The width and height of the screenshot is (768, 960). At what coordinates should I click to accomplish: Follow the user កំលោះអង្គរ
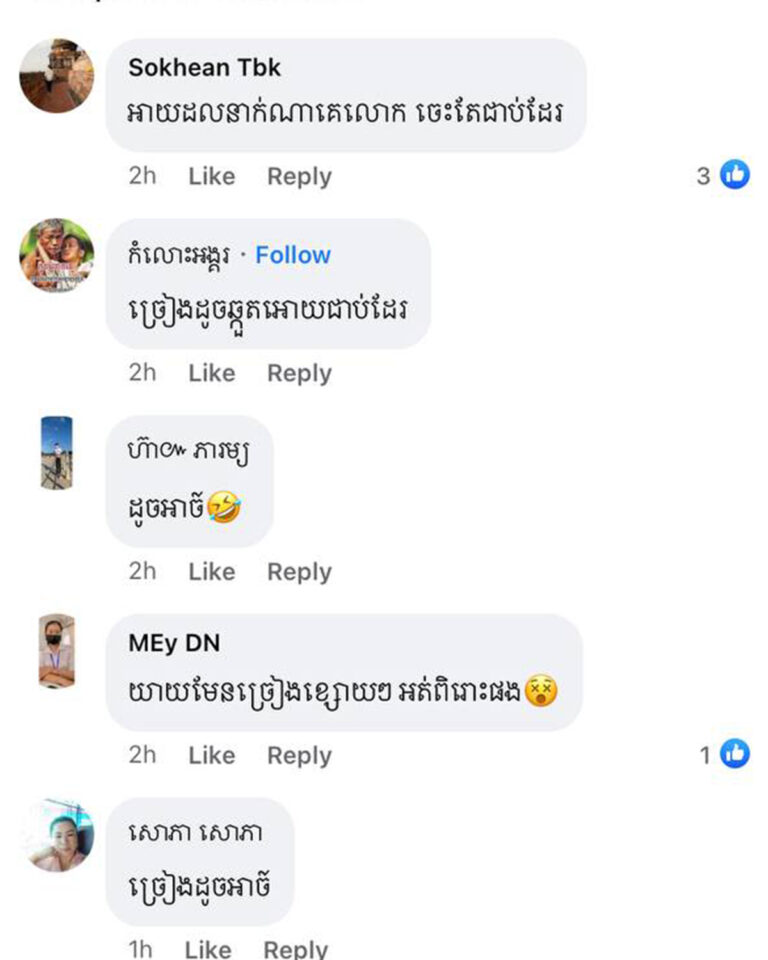coord(292,255)
